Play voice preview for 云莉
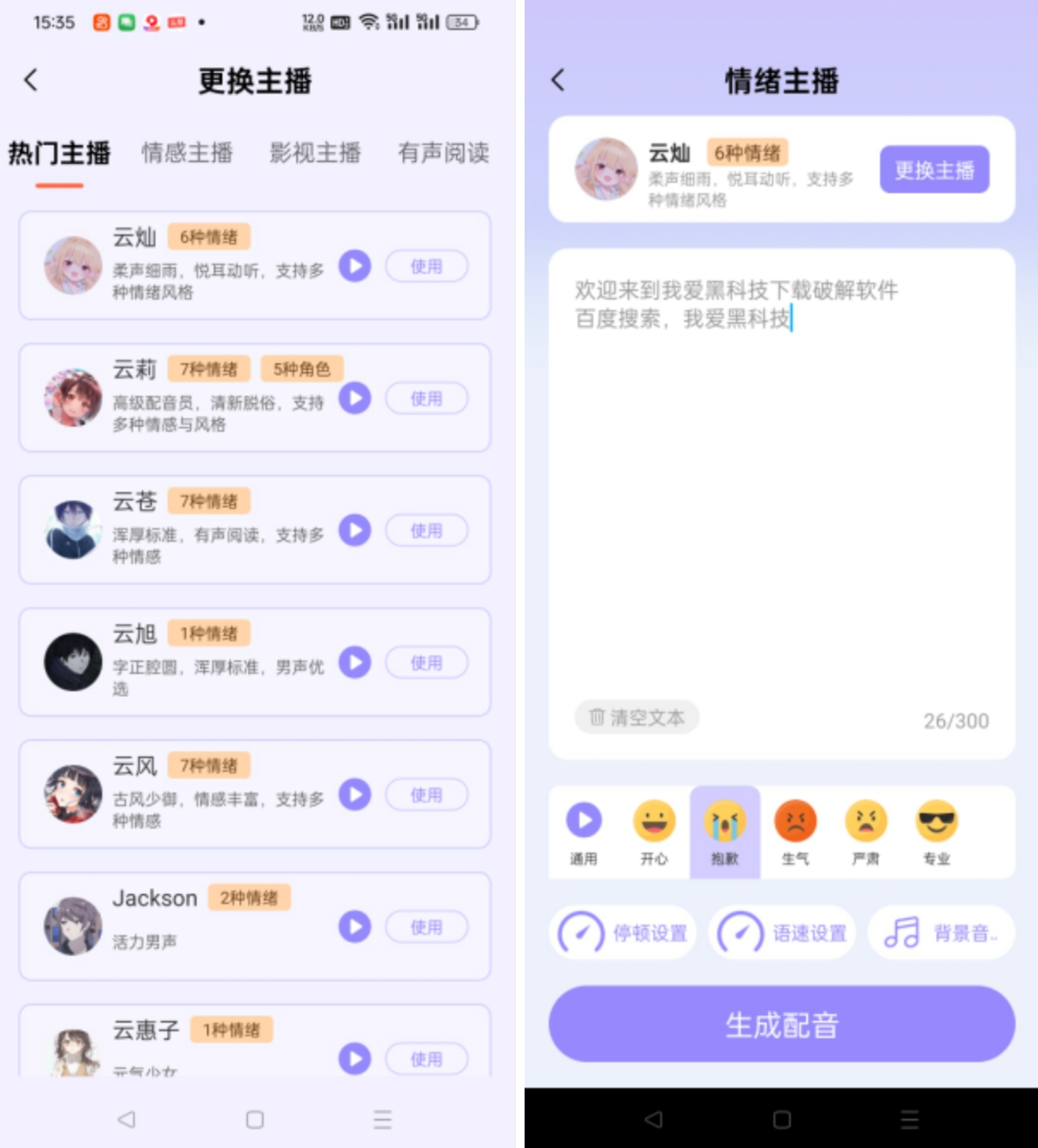 pos(355,398)
